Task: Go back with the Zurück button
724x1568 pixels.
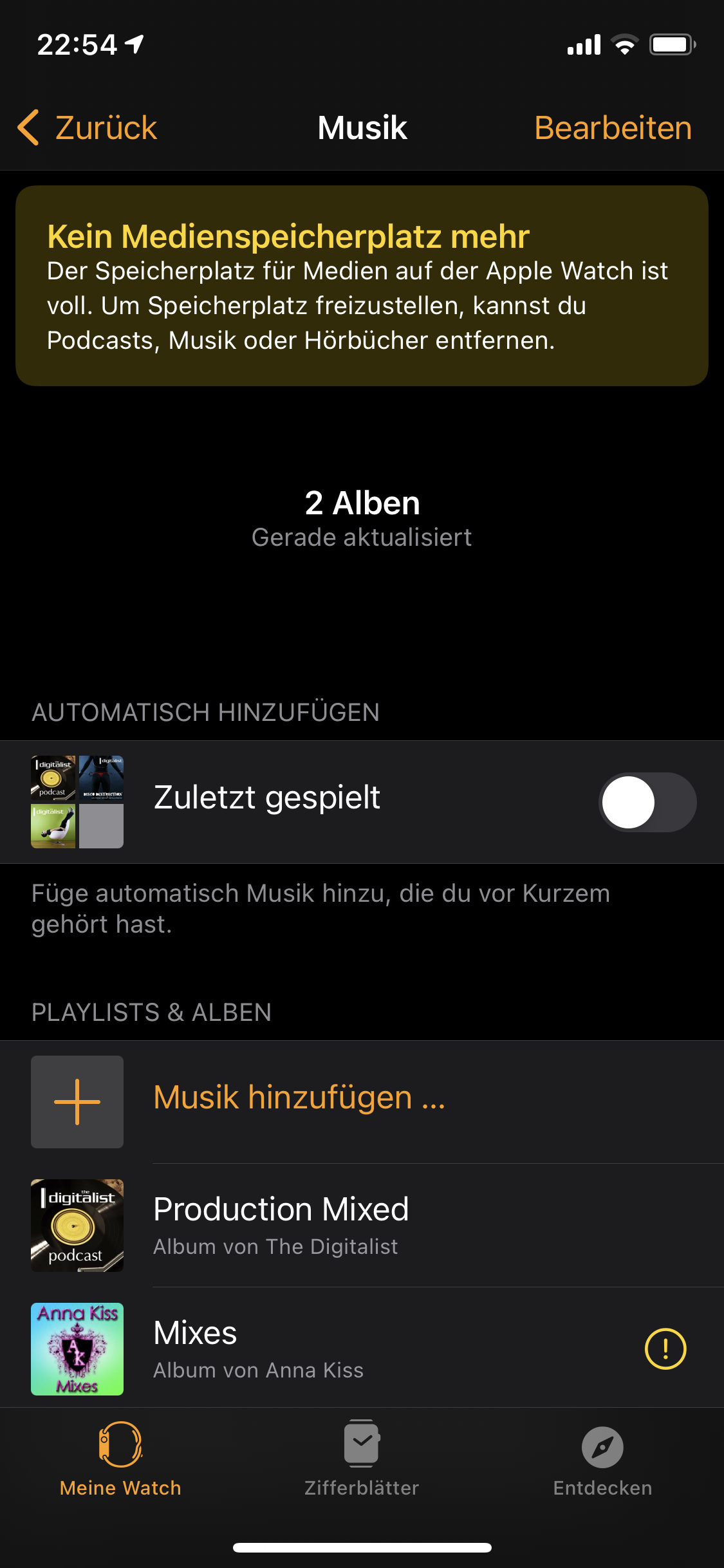Action: (x=88, y=127)
